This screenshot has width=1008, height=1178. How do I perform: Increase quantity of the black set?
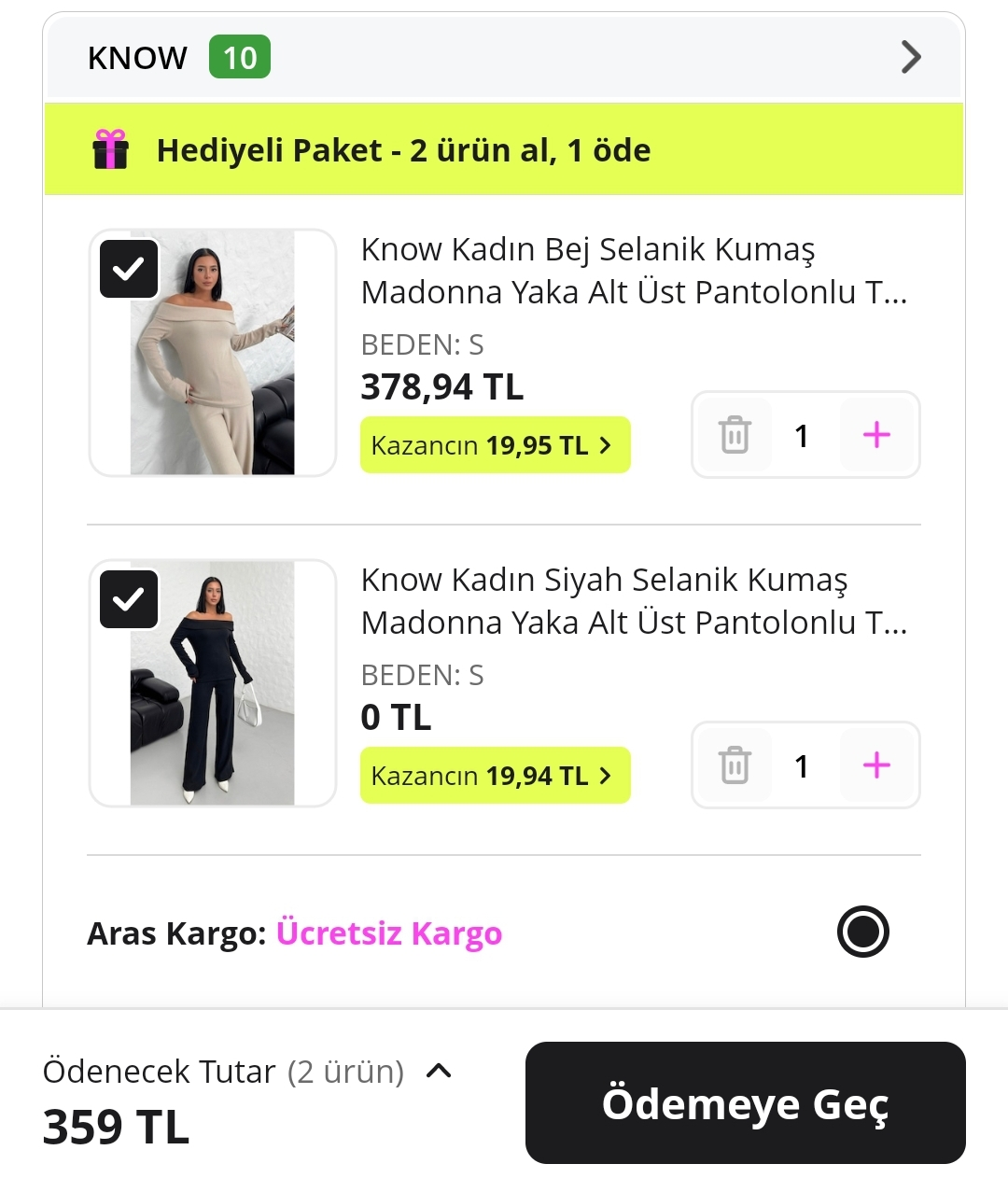[876, 765]
